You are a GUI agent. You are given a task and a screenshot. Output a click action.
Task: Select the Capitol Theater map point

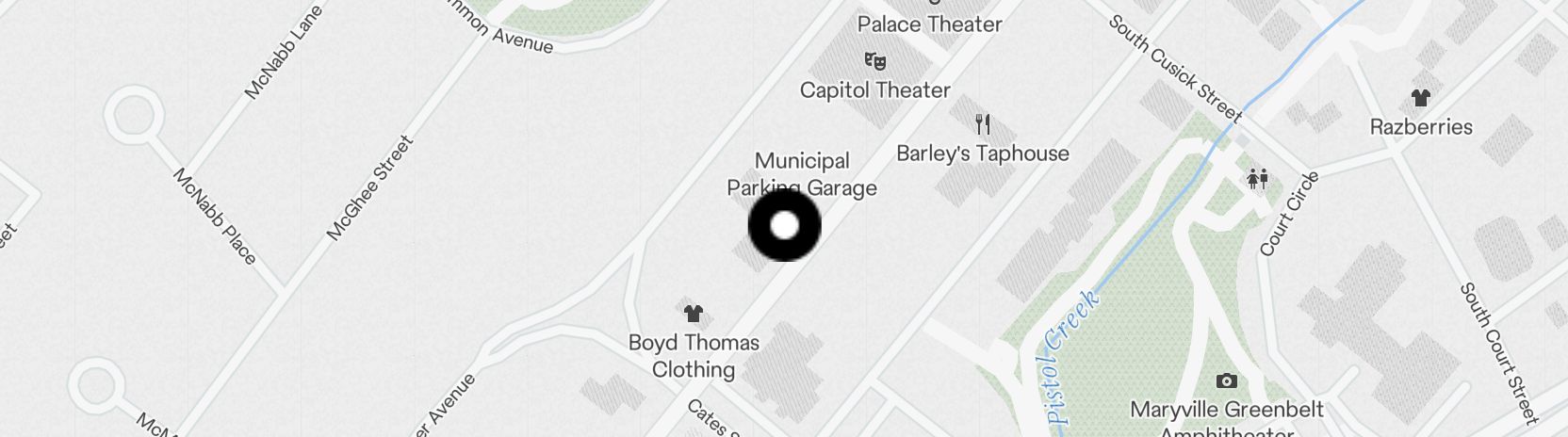pos(875,62)
